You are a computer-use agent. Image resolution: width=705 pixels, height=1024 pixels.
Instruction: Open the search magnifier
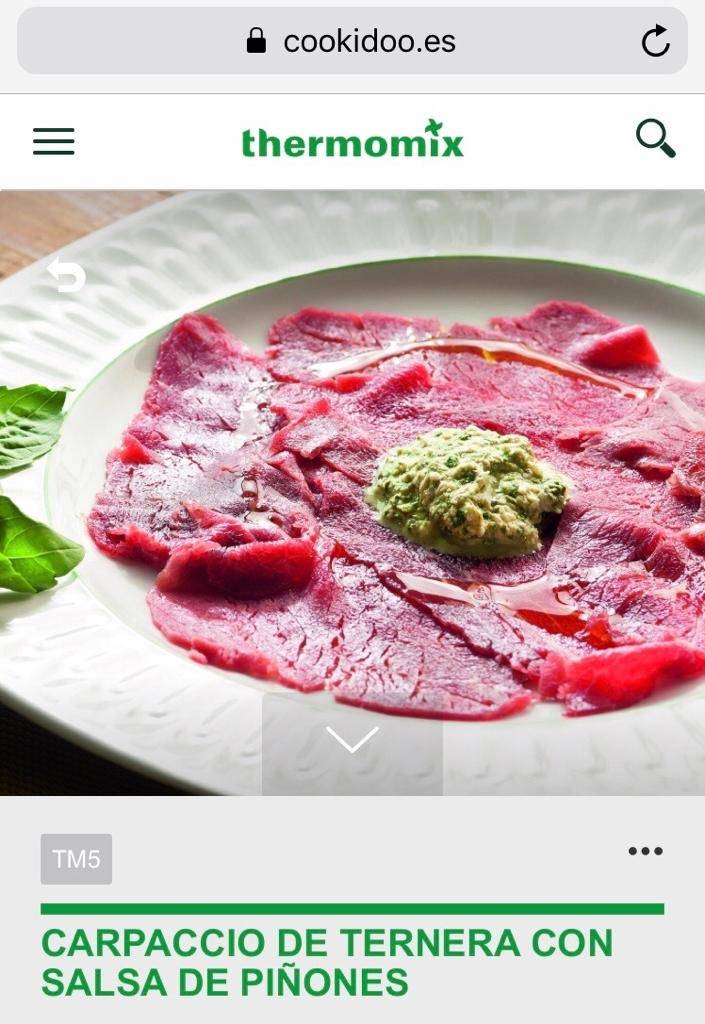tap(656, 139)
